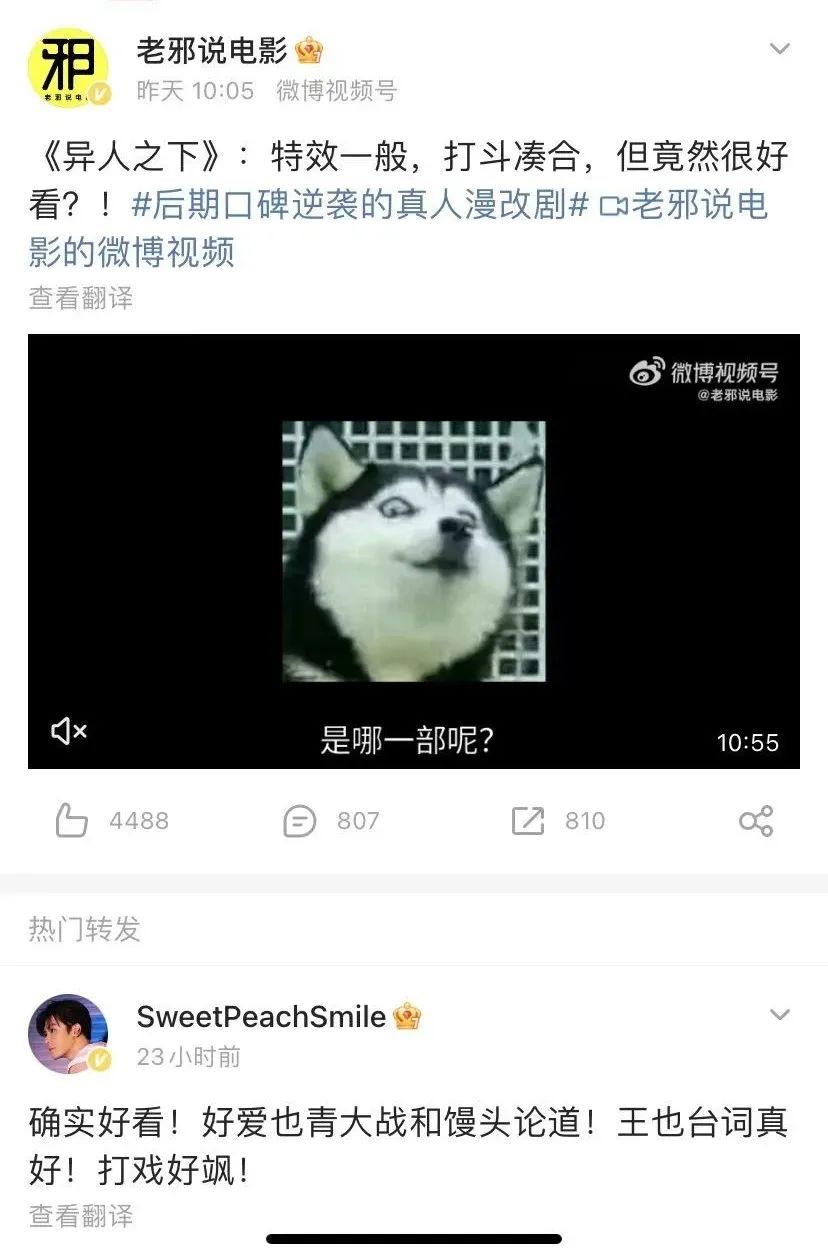Open 老邪说电影 profile avatar
828x1260 pixels.
68,67
